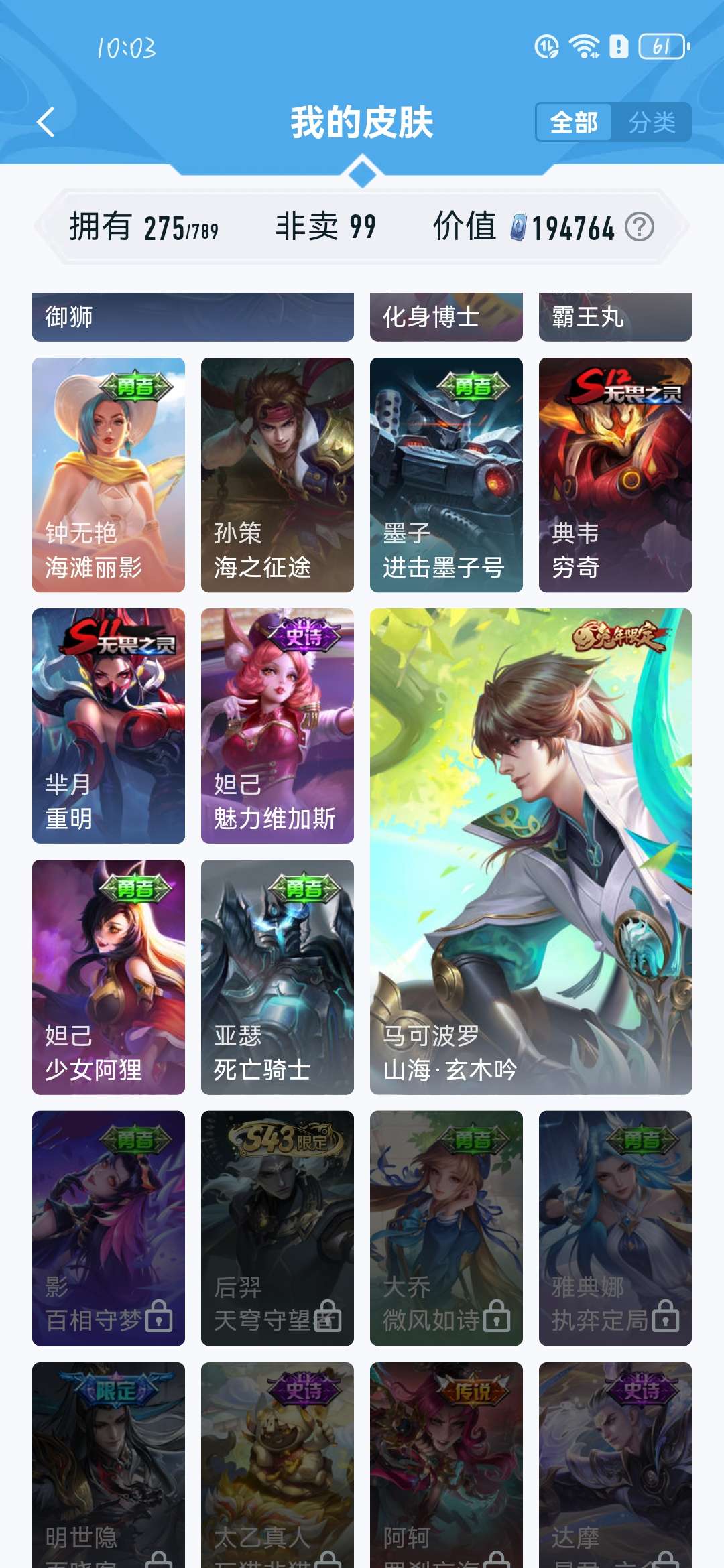This screenshot has height=1568, width=724.
Task: Open 钟无艳 海滩丽影 skin card
Action: [109, 474]
